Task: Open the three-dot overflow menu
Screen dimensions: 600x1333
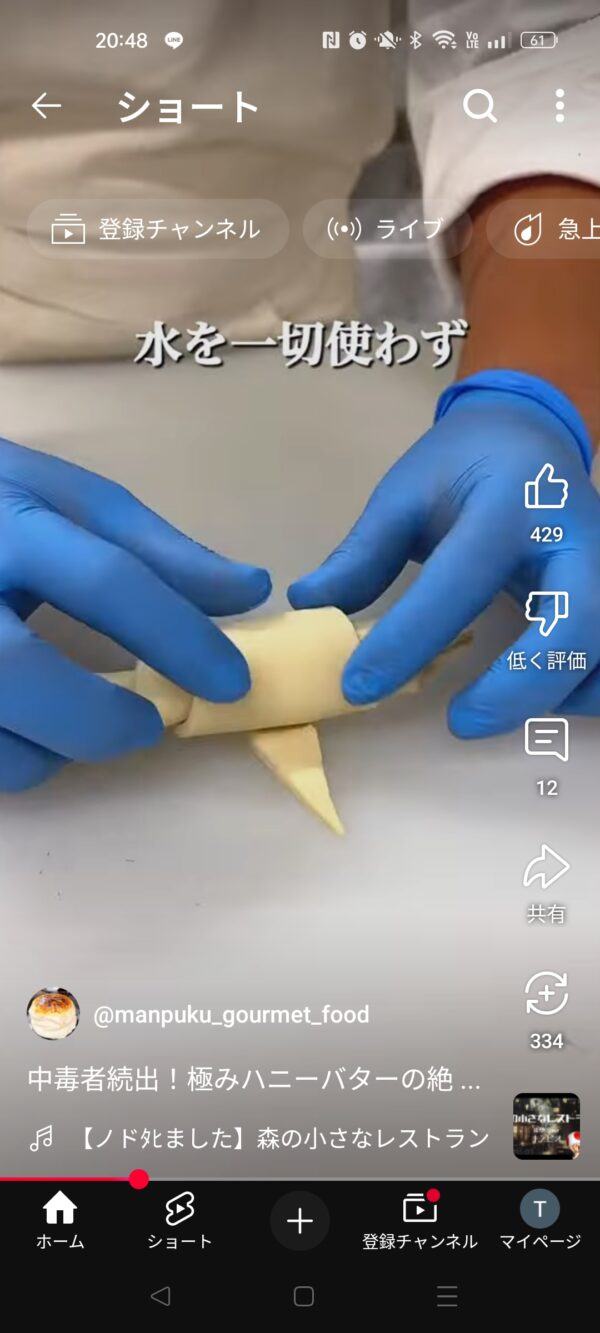Action: click(x=559, y=106)
